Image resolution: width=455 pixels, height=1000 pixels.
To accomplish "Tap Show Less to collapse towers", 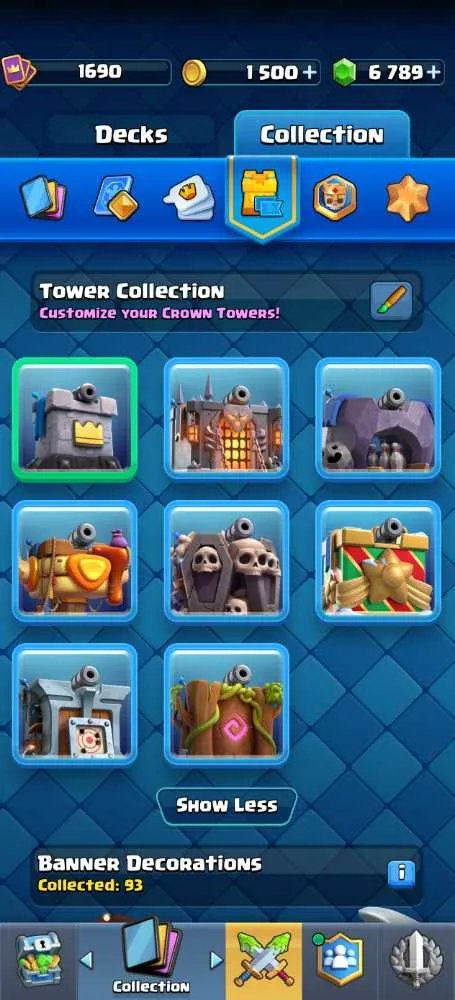I will pyautogui.click(x=227, y=805).
